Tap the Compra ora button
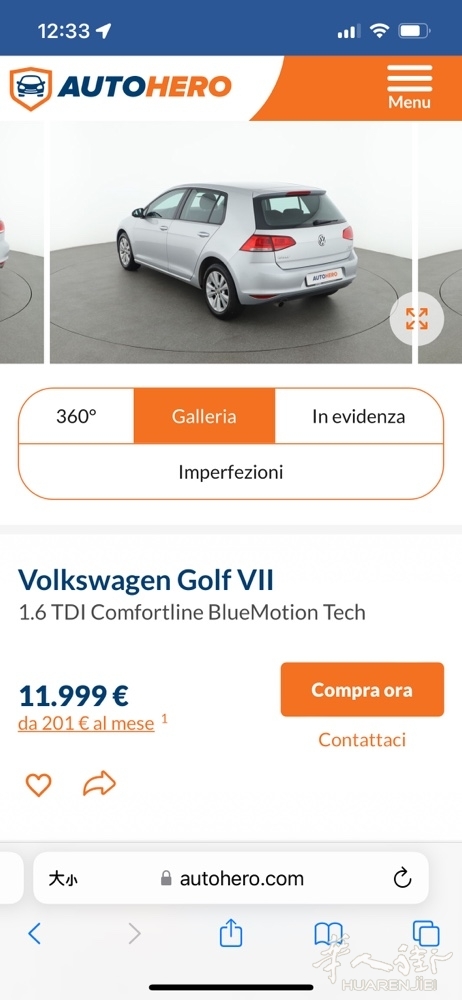 [362, 689]
